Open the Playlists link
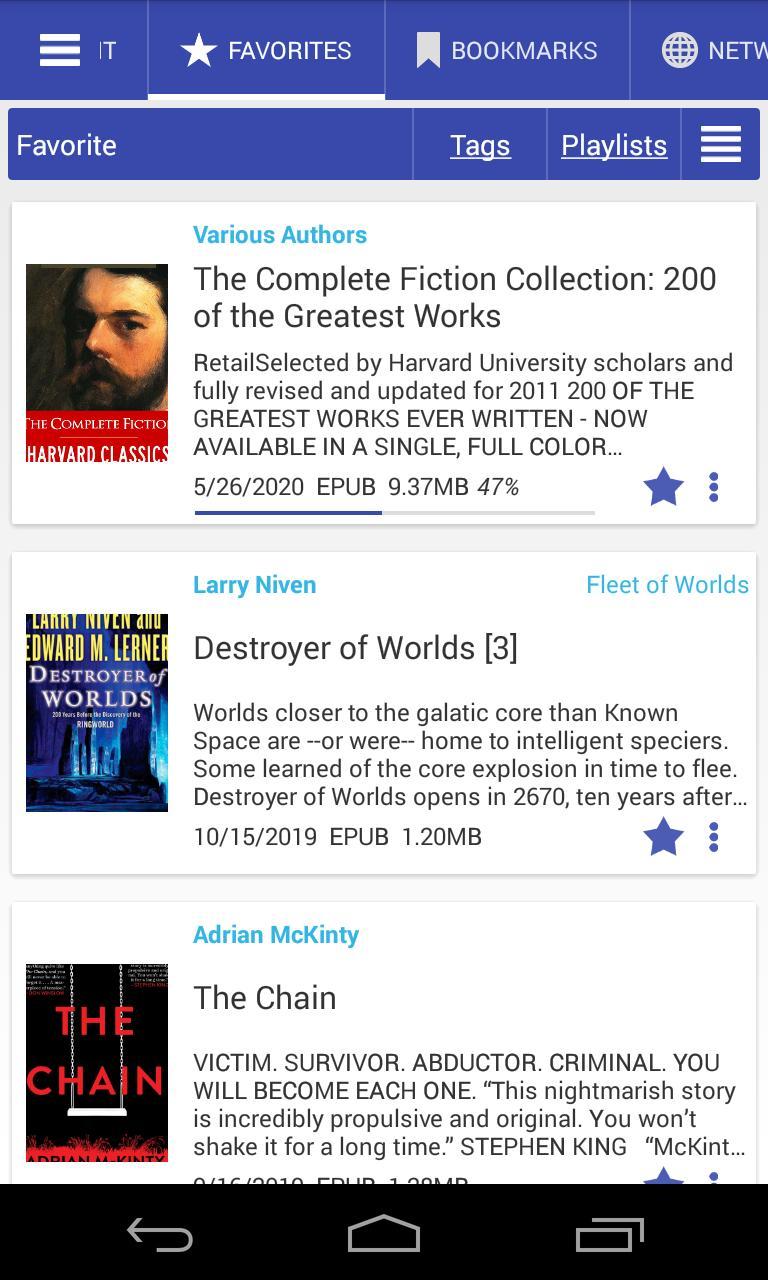The image size is (768, 1280). coord(614,145)
